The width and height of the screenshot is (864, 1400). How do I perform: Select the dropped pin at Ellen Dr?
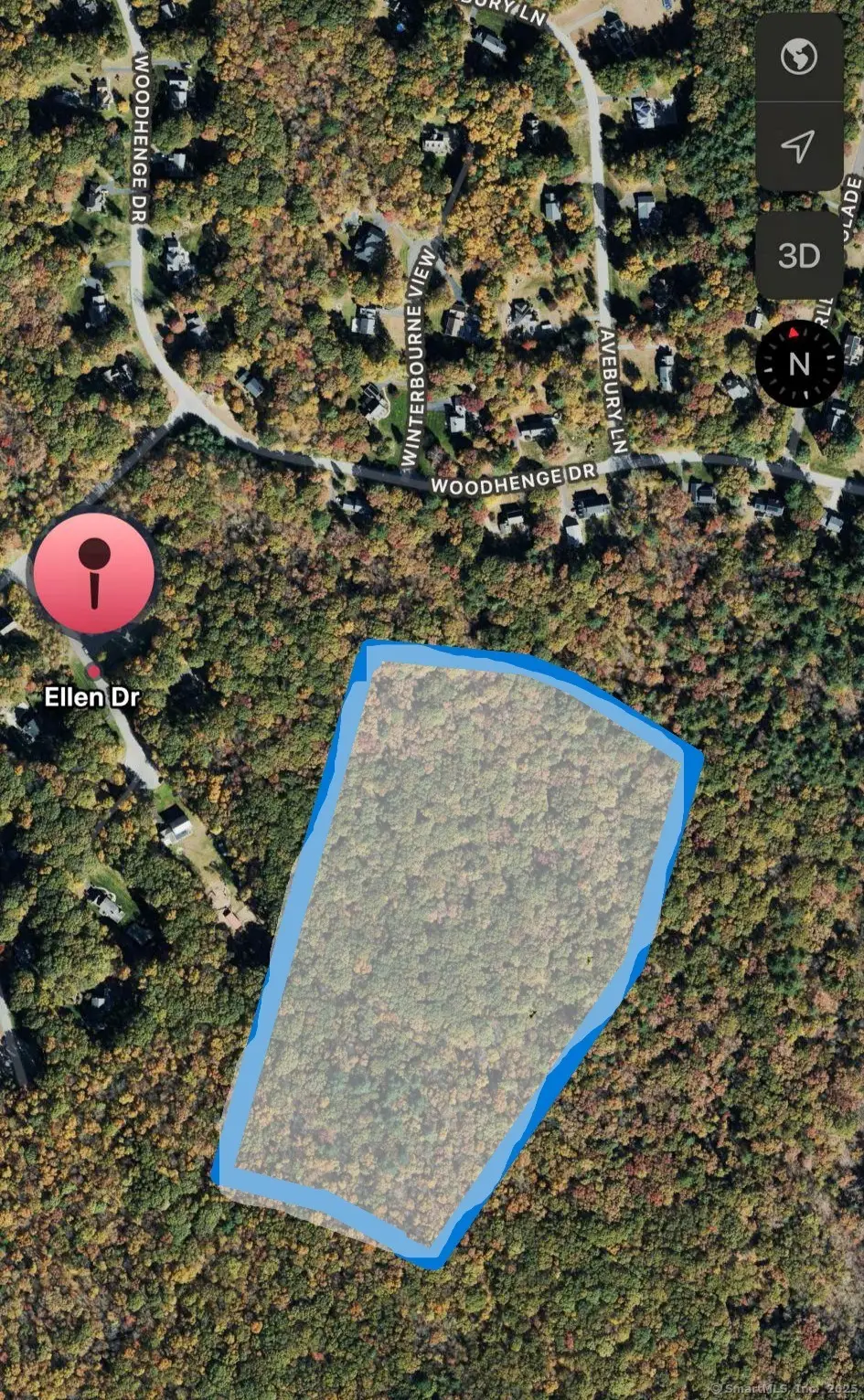tap(94, 572)
